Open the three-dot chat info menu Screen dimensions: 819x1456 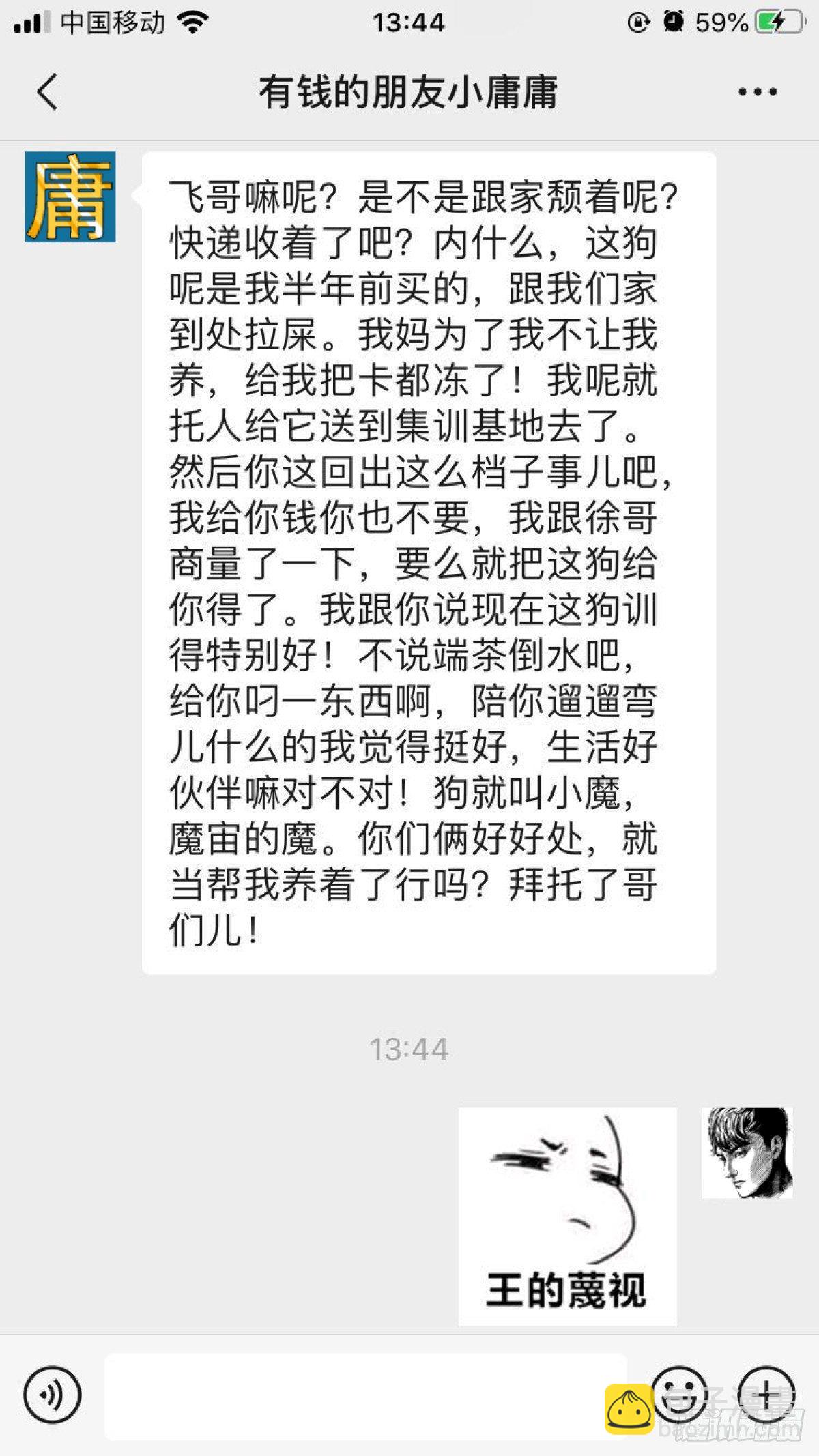(757, 92)
